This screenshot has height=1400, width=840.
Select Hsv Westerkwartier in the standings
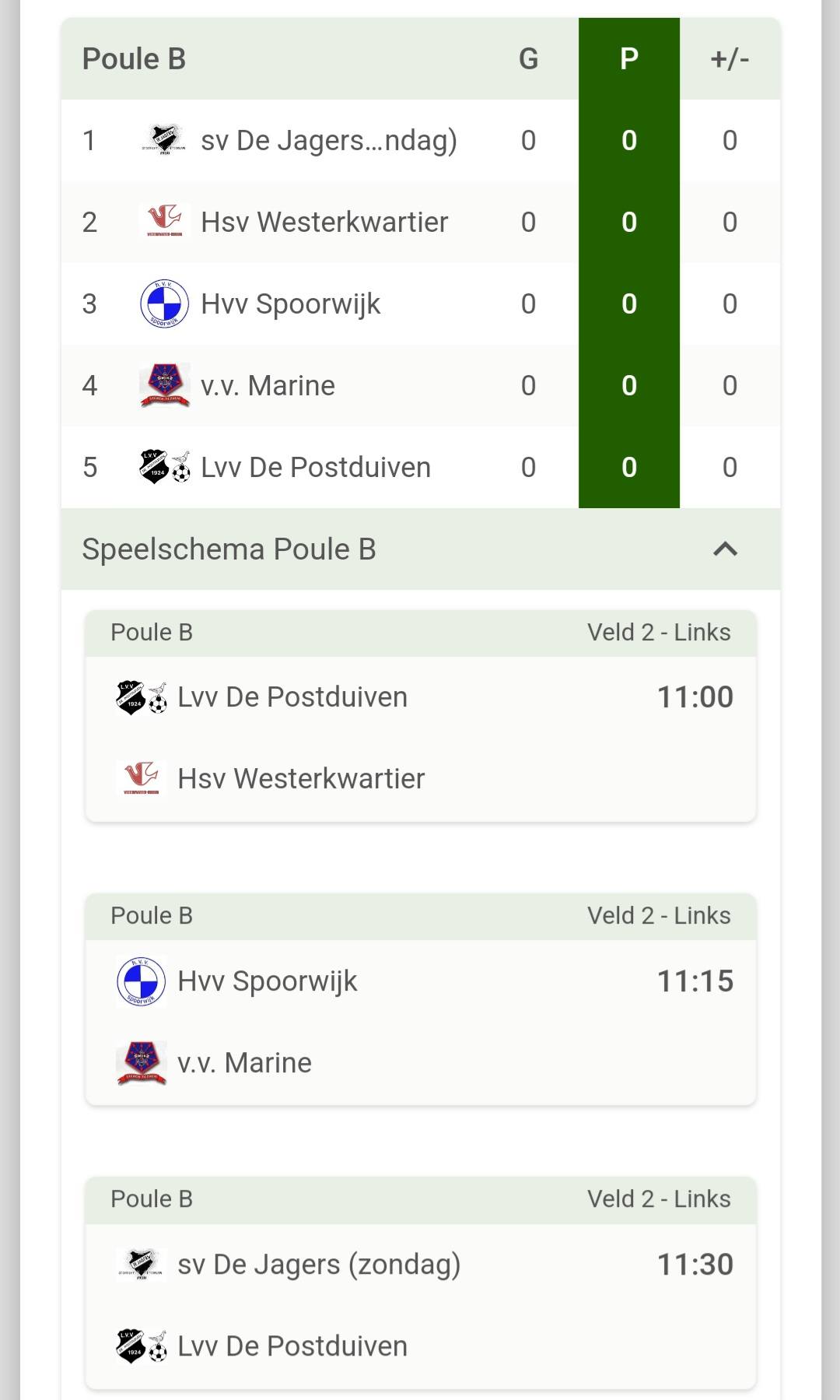click(x=324, y=223)
